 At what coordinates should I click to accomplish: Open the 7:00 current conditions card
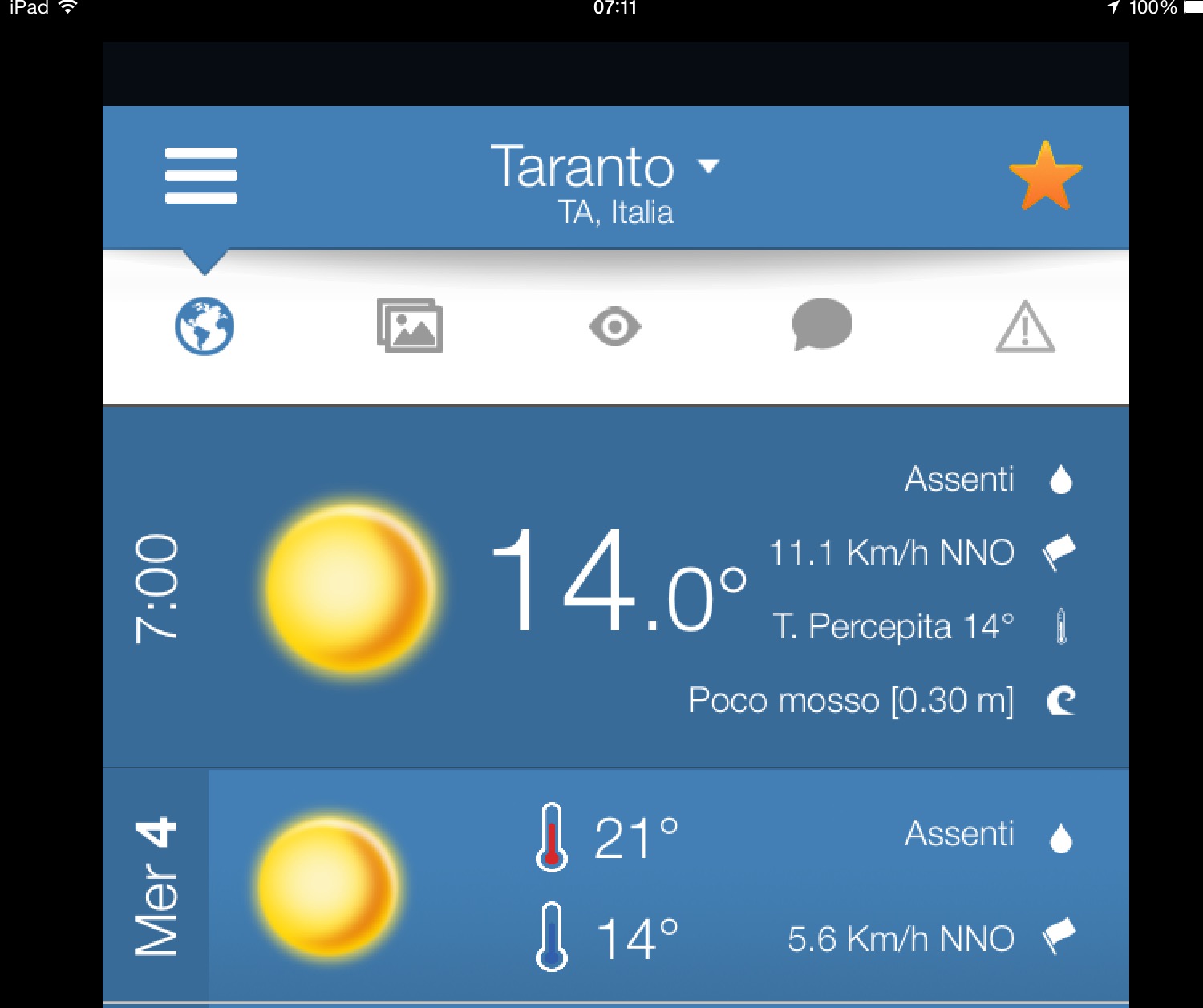[615, 588]
